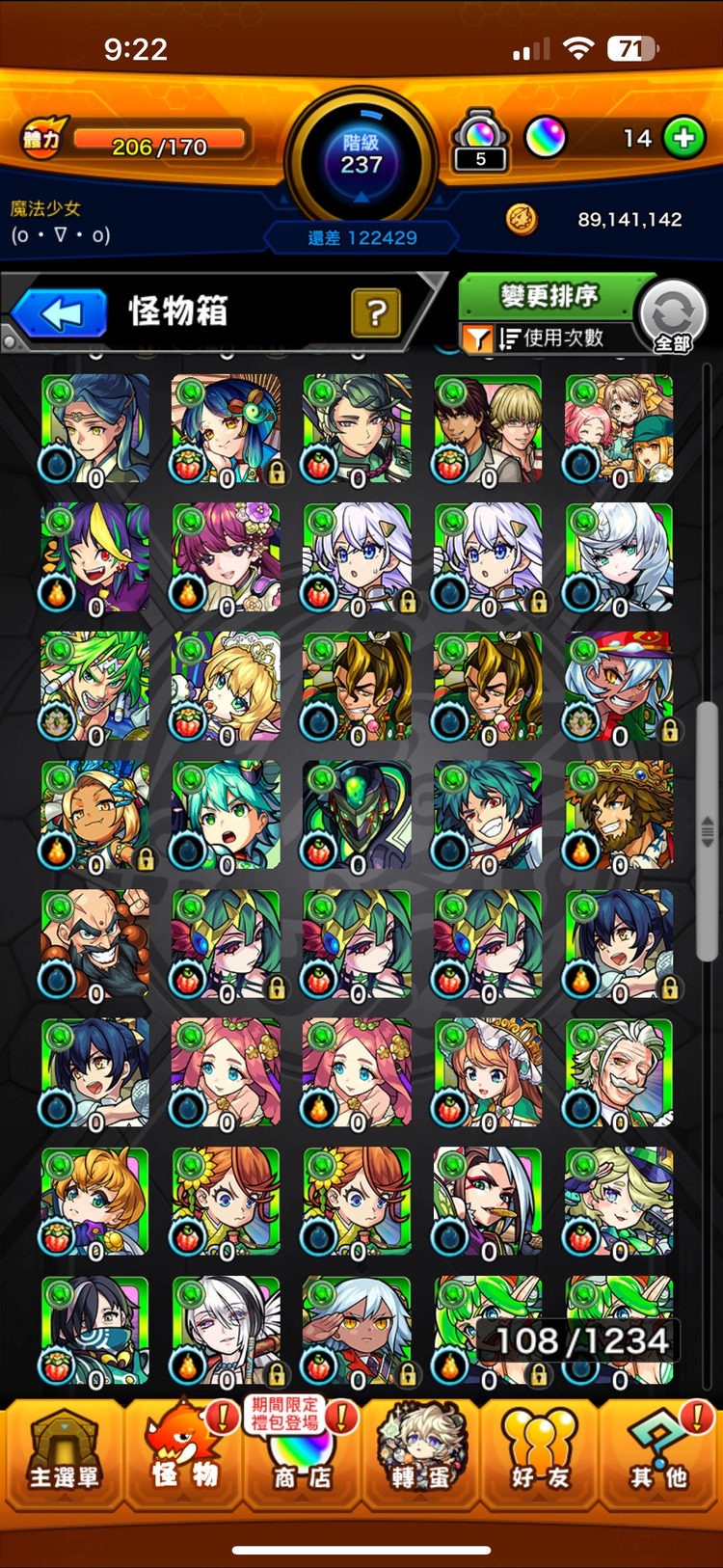Open the question mark help button
Viewport: 723px width, 1568px height.
pyautogui.click(x=377, y=312)
